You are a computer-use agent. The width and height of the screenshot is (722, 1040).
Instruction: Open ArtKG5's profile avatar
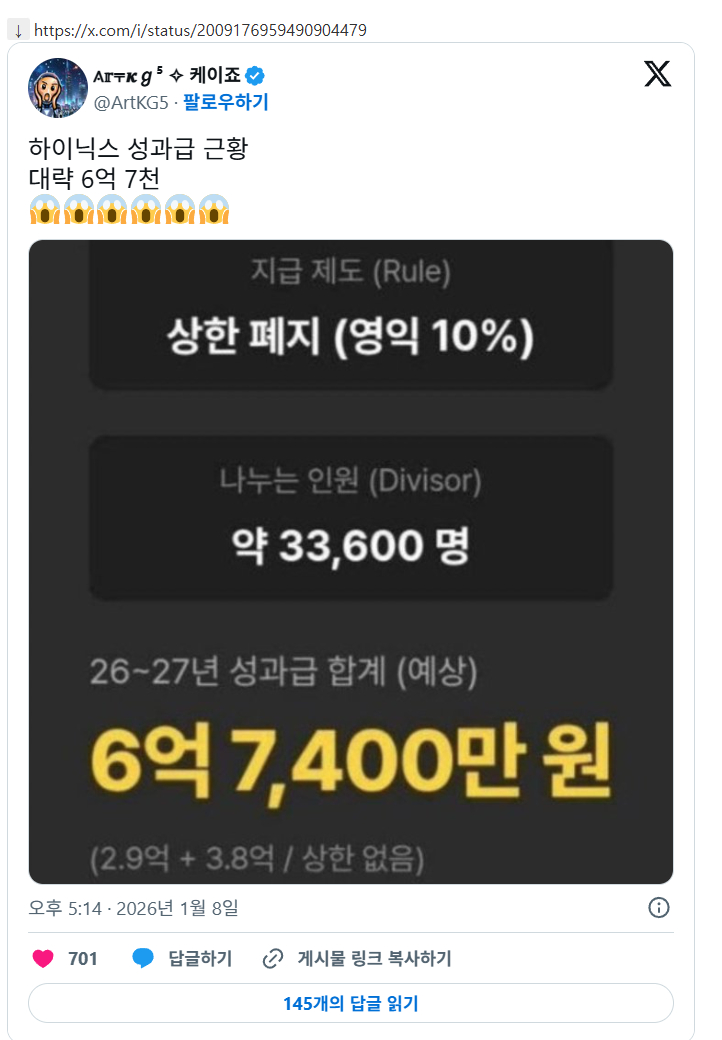coord(58,88)
